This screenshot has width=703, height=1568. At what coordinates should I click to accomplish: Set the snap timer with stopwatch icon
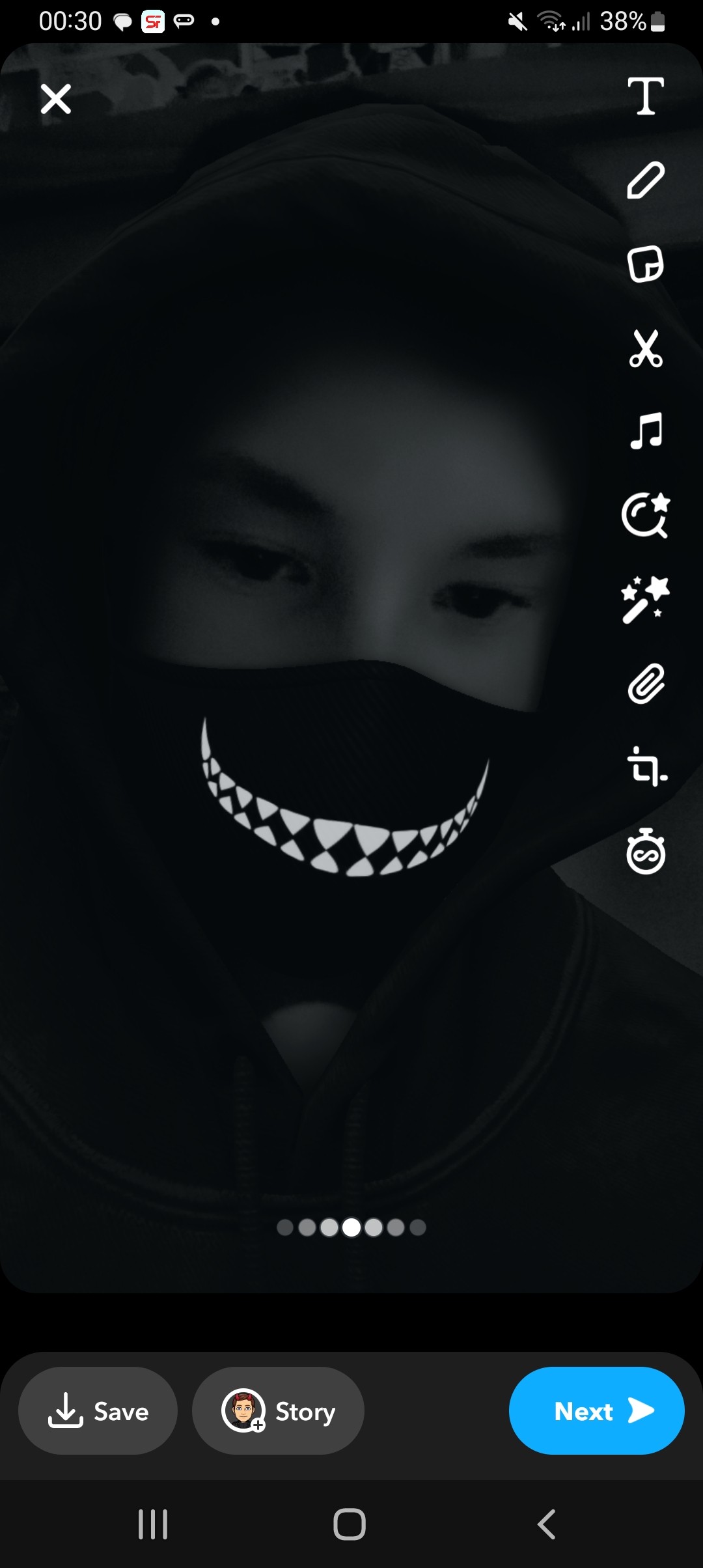point(646,851)
